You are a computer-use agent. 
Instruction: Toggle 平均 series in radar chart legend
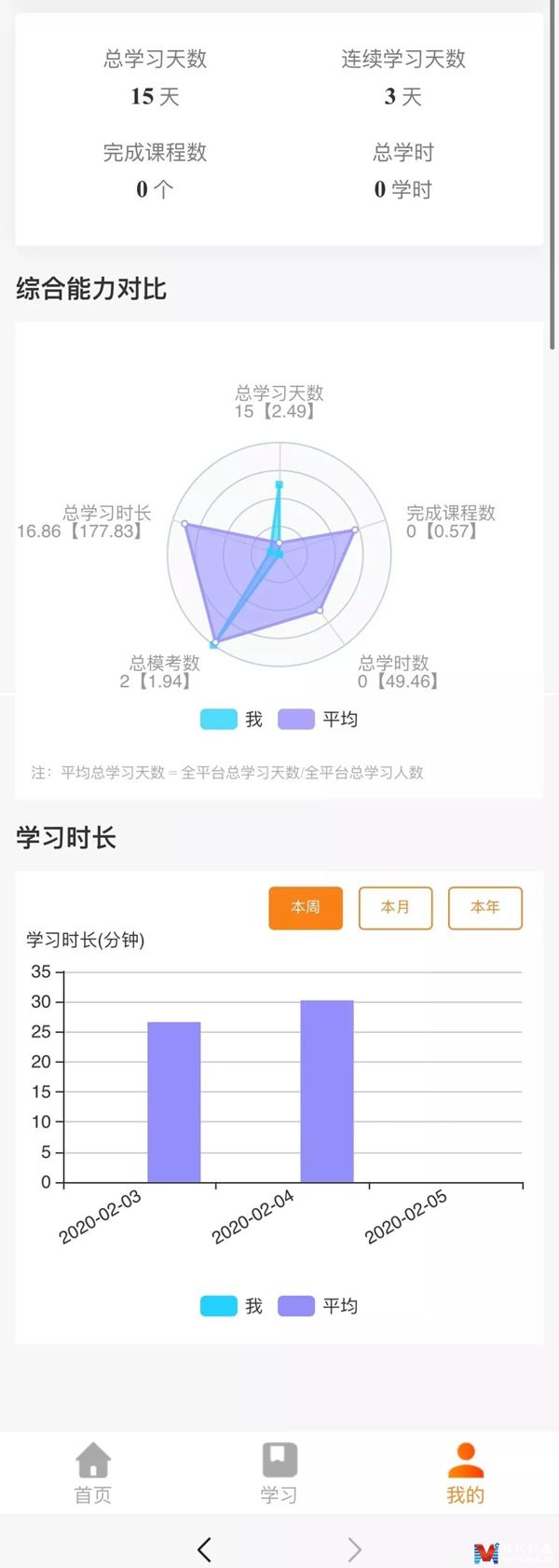pos(317,719)
